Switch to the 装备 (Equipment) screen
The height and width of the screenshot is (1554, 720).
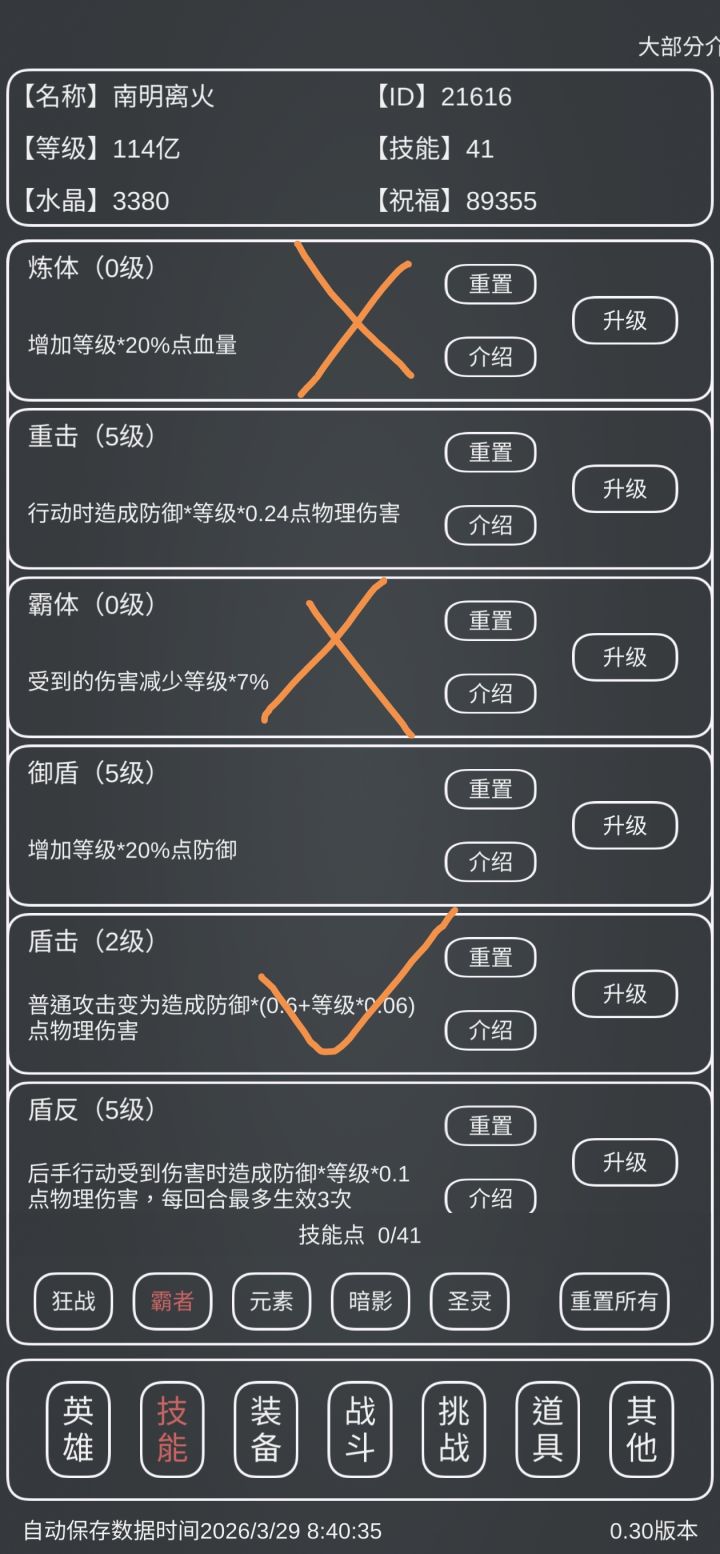tap(264, 1430)
